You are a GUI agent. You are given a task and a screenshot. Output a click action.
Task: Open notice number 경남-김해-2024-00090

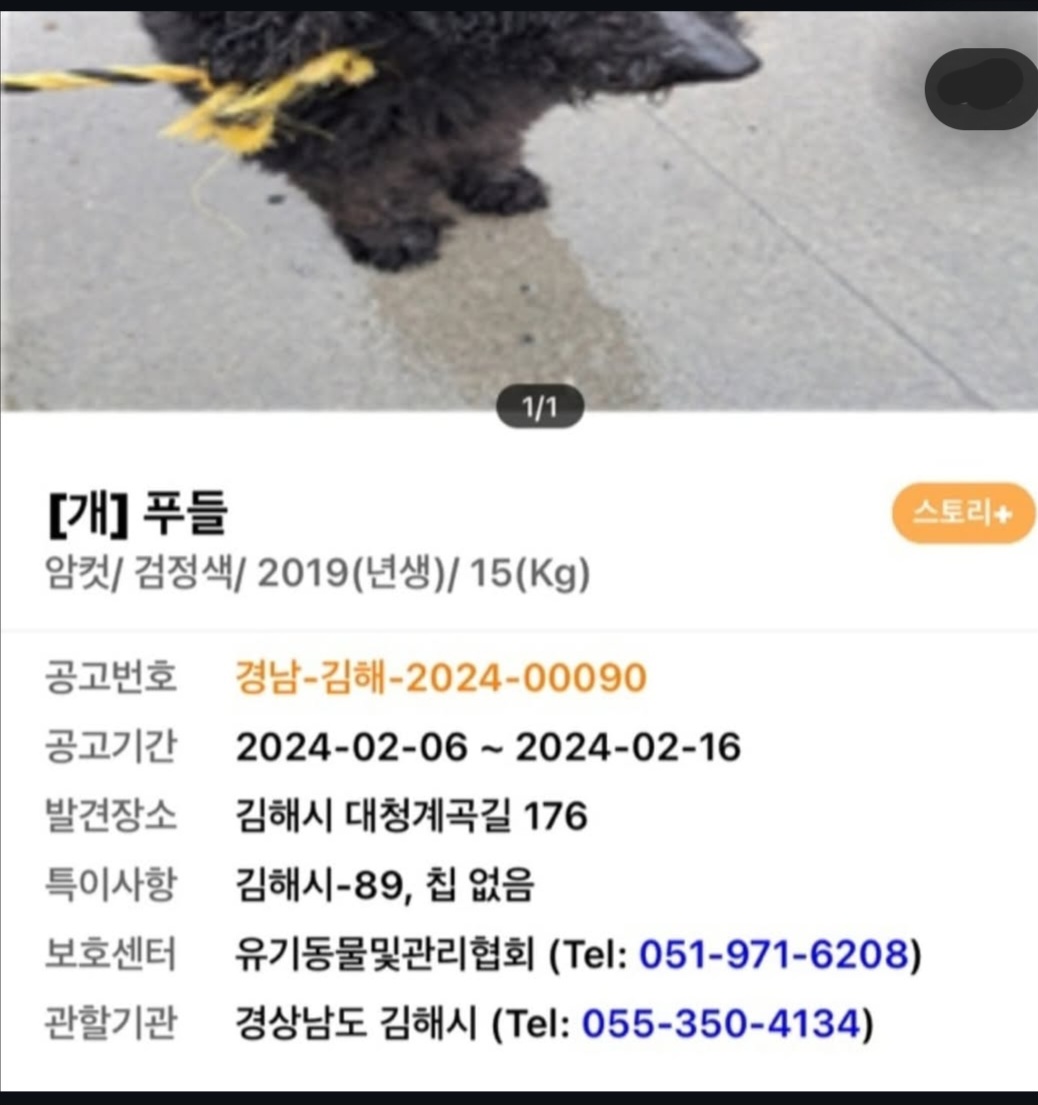[441, 678]
